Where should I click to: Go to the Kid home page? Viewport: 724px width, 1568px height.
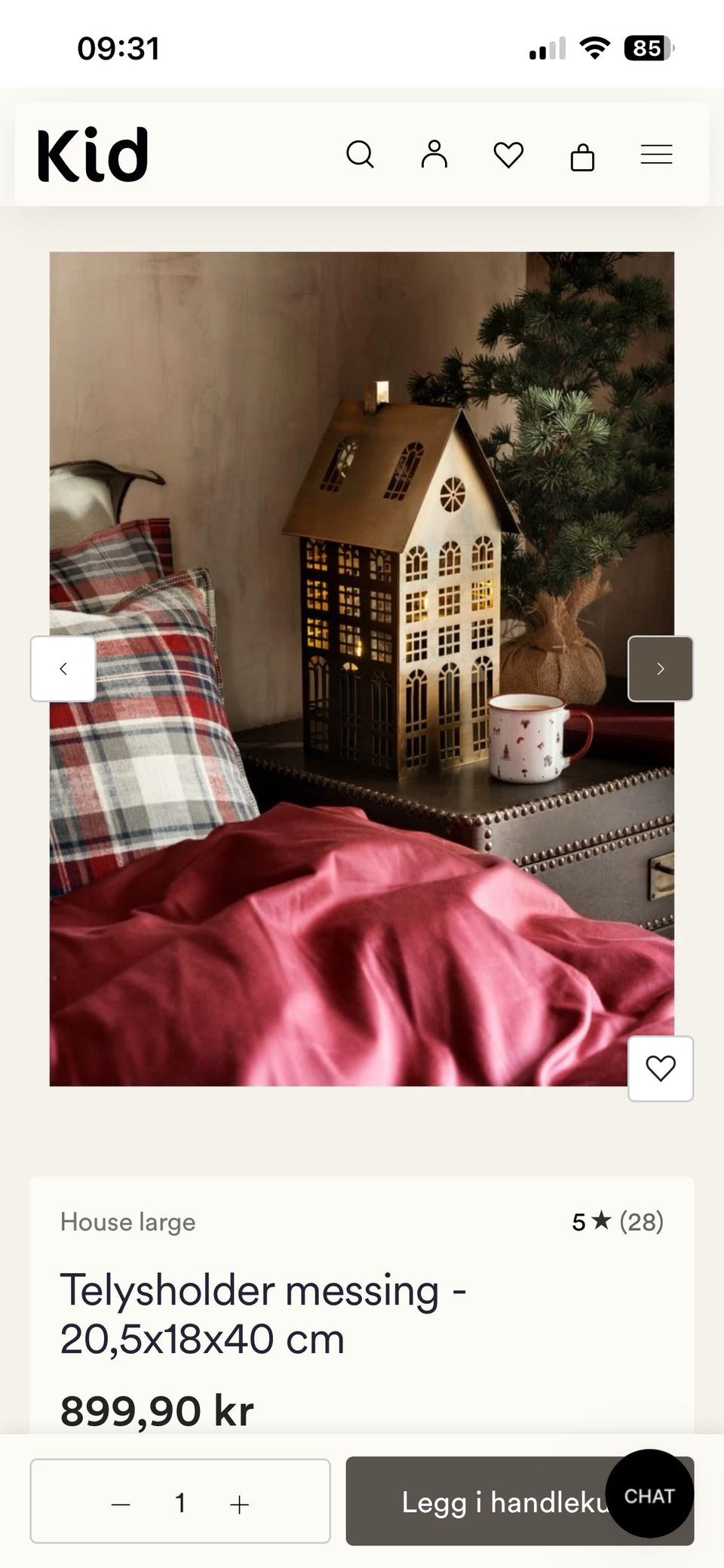(92, 155)
